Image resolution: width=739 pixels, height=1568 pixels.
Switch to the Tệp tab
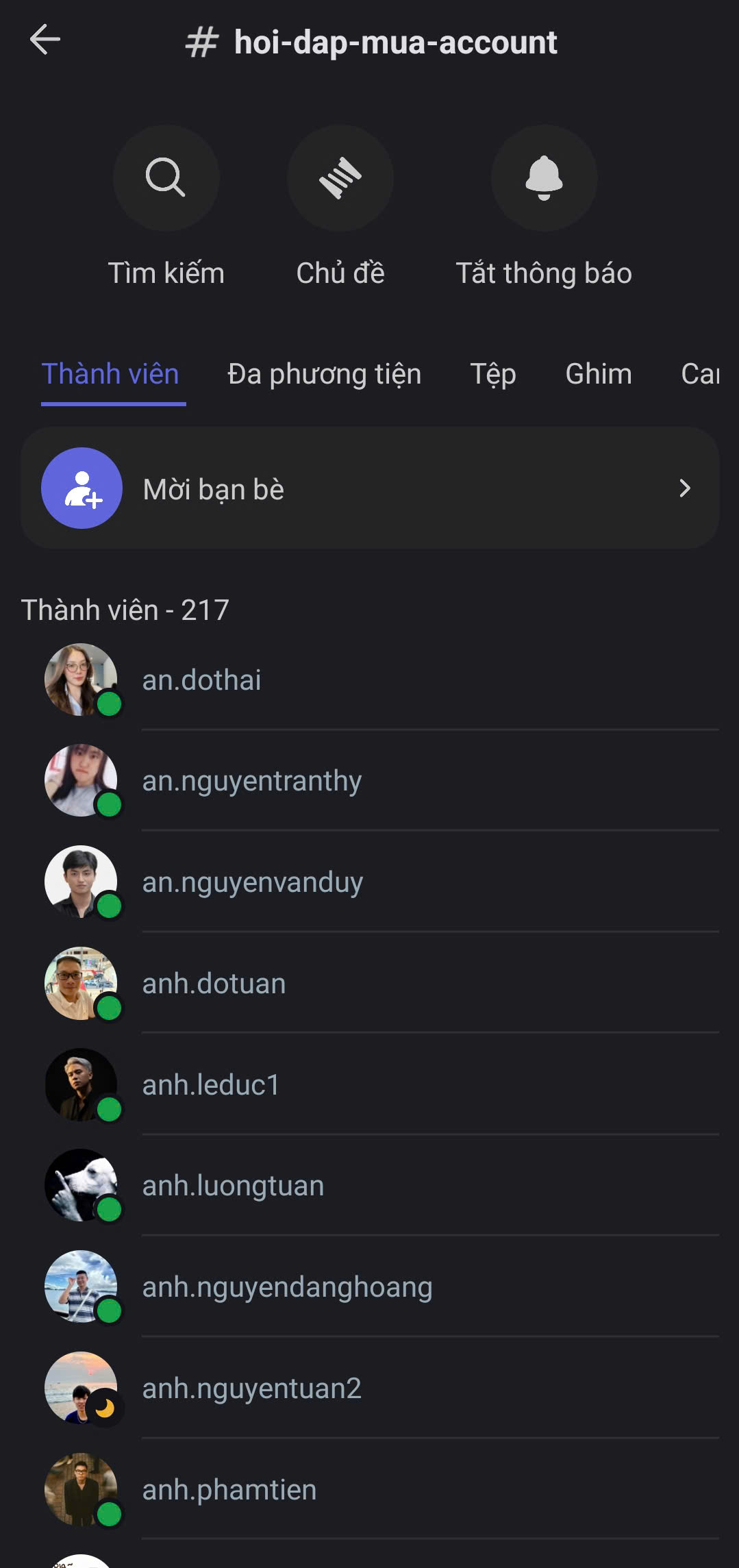pyautogui.click(x=492, y=374)
